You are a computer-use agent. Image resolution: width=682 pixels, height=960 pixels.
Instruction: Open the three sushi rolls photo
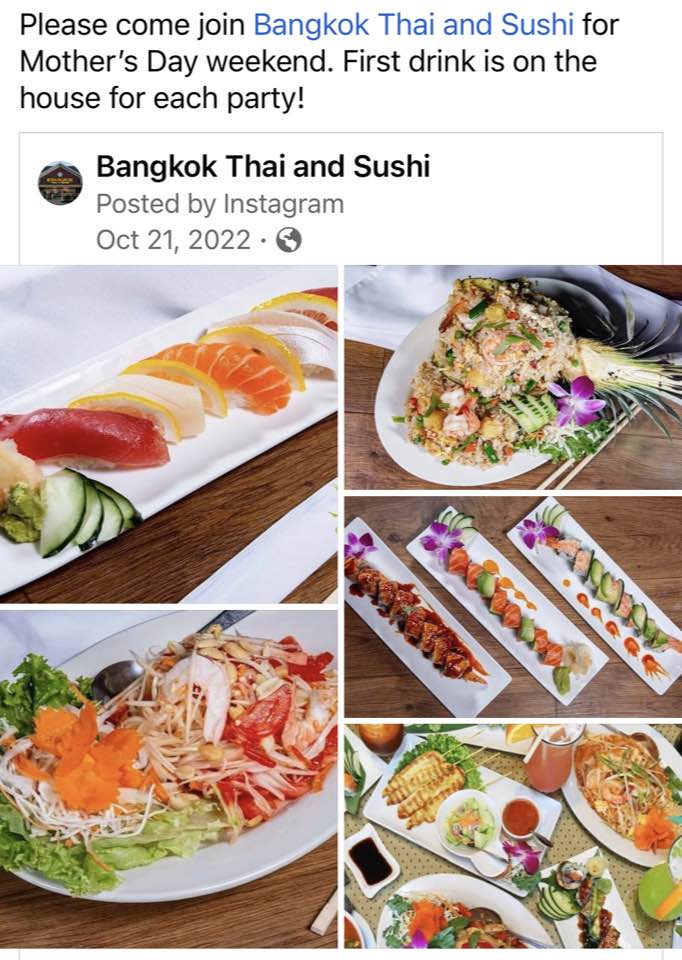(513, 607)
